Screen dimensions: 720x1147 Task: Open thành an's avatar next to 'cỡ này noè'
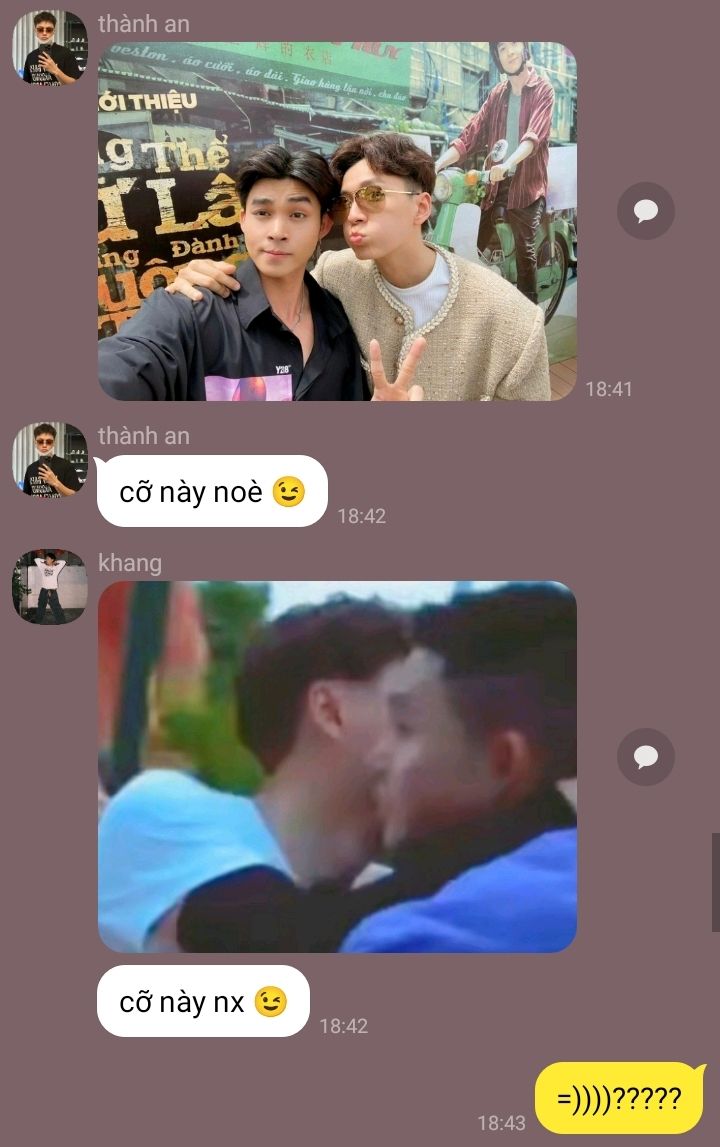[x=50, y=459]
